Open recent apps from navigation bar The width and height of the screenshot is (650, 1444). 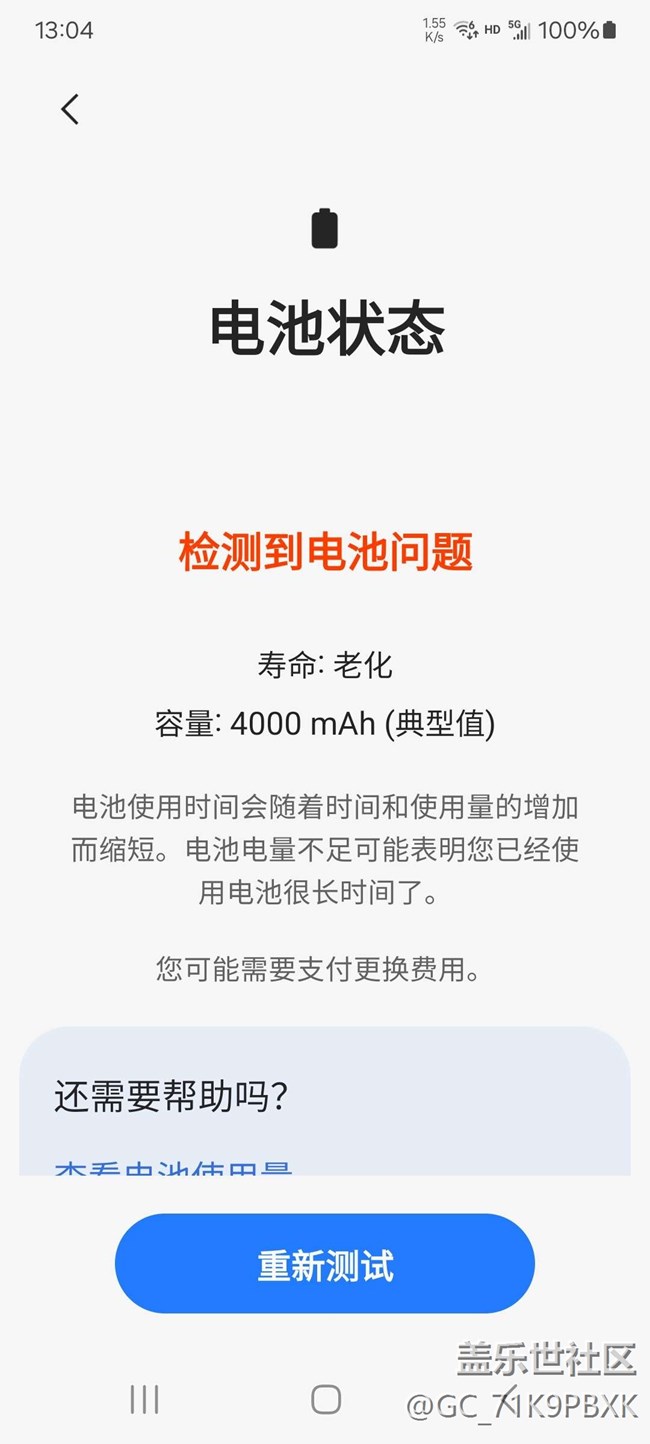(x=145, y=1399)
